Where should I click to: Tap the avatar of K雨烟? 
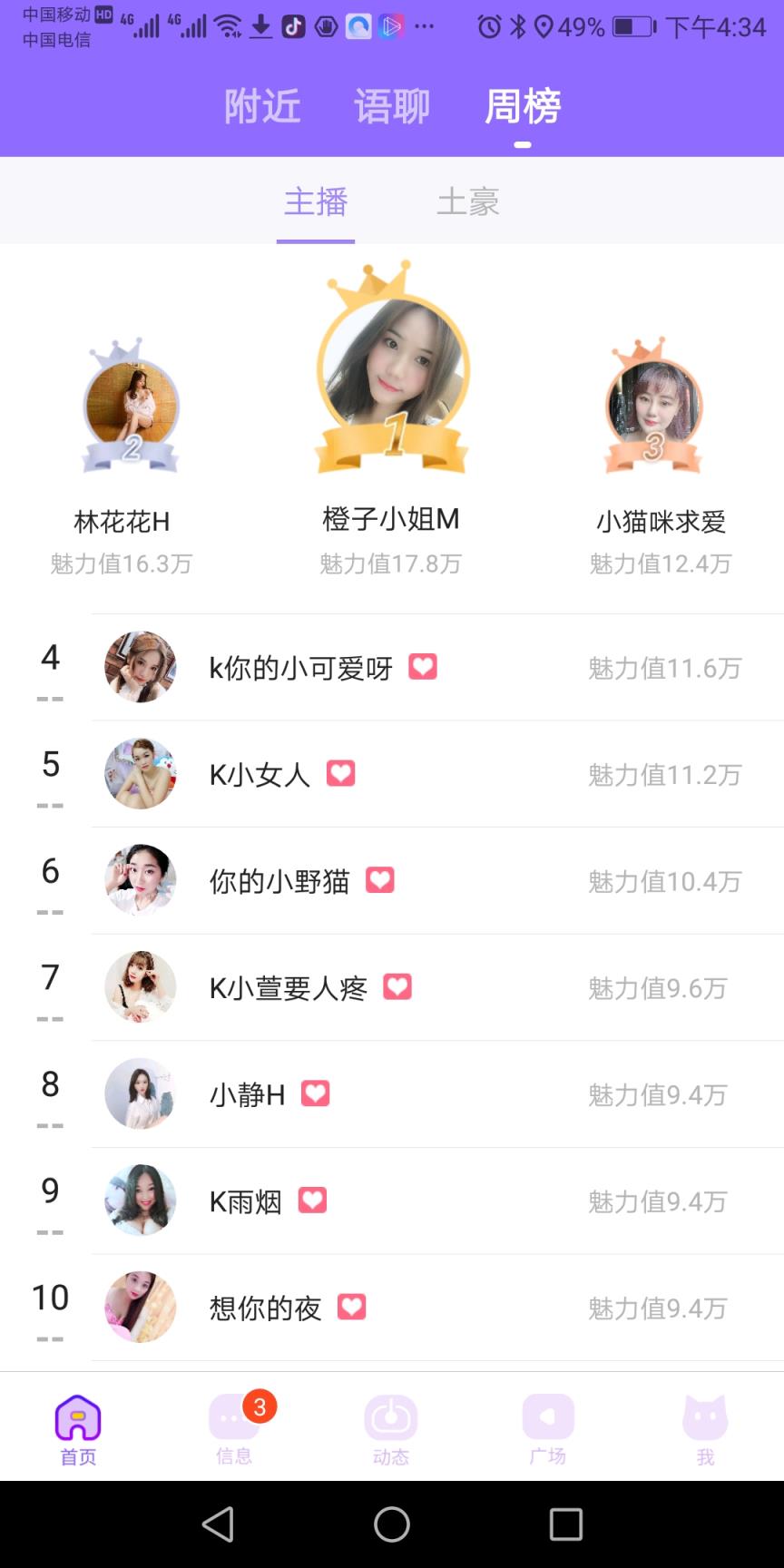140,1200
